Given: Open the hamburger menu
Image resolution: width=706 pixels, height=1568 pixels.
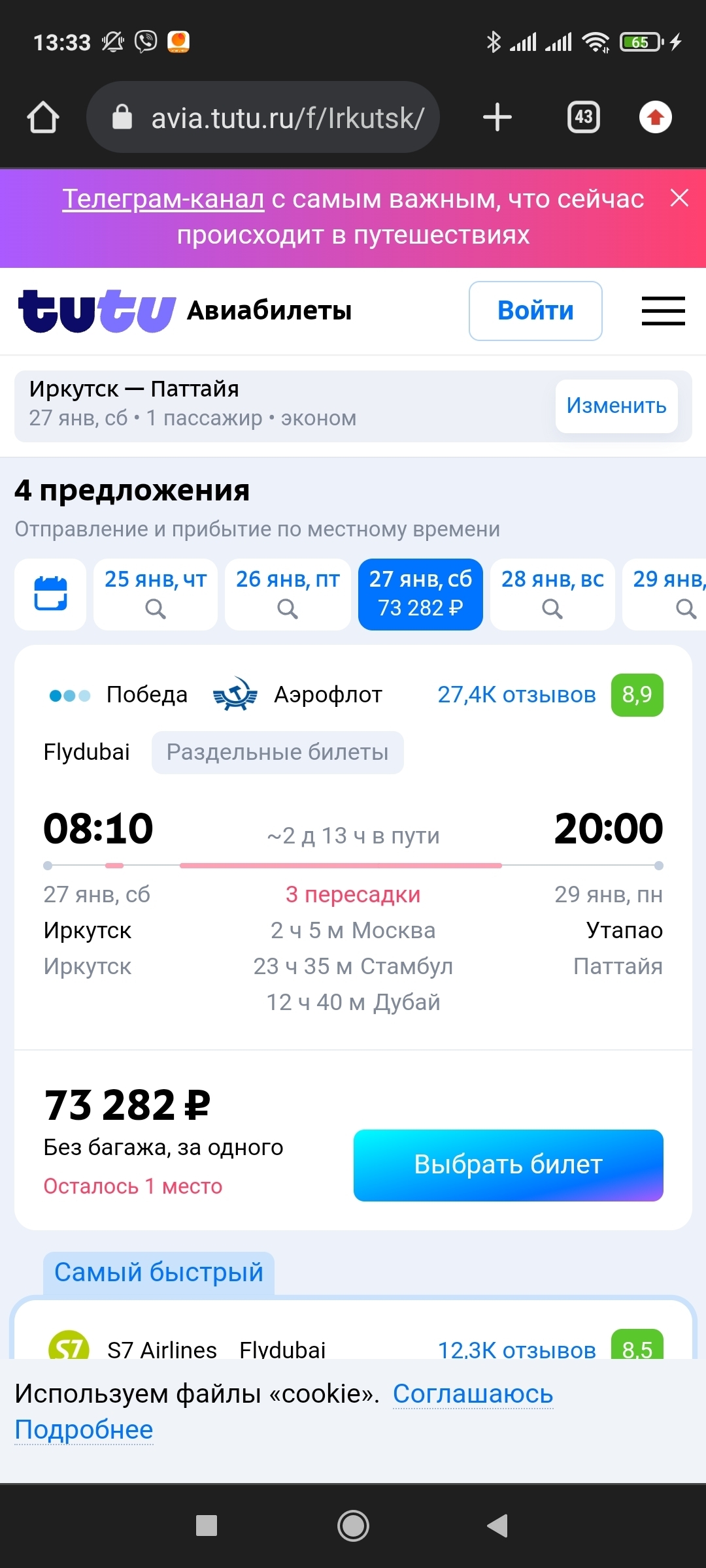Looking at the screenshot, I should pos(663,311).
